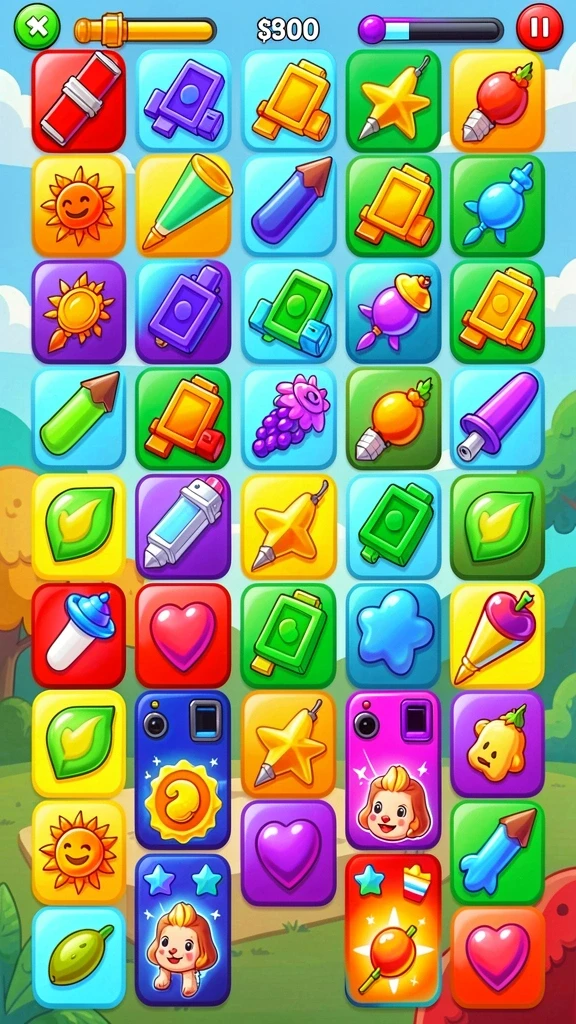Tap the green cone on the yellow tile

click(x=184, y=205)
